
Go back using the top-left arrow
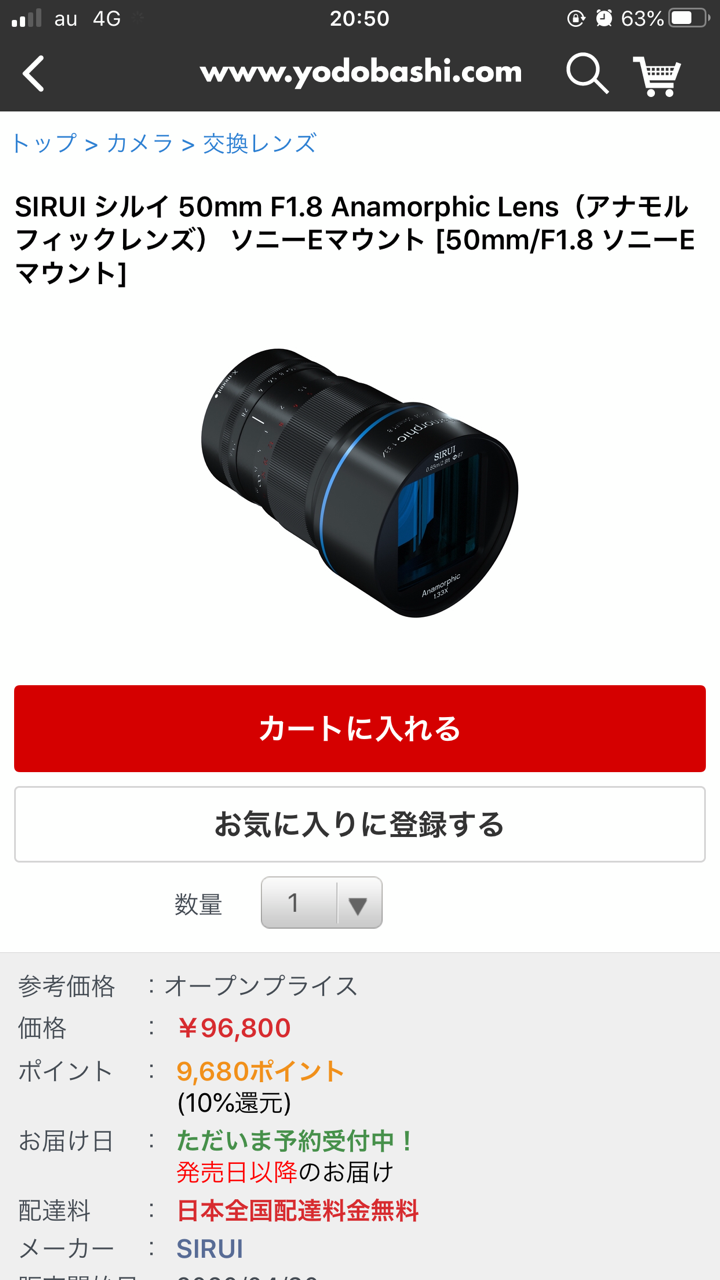point(34,74)
